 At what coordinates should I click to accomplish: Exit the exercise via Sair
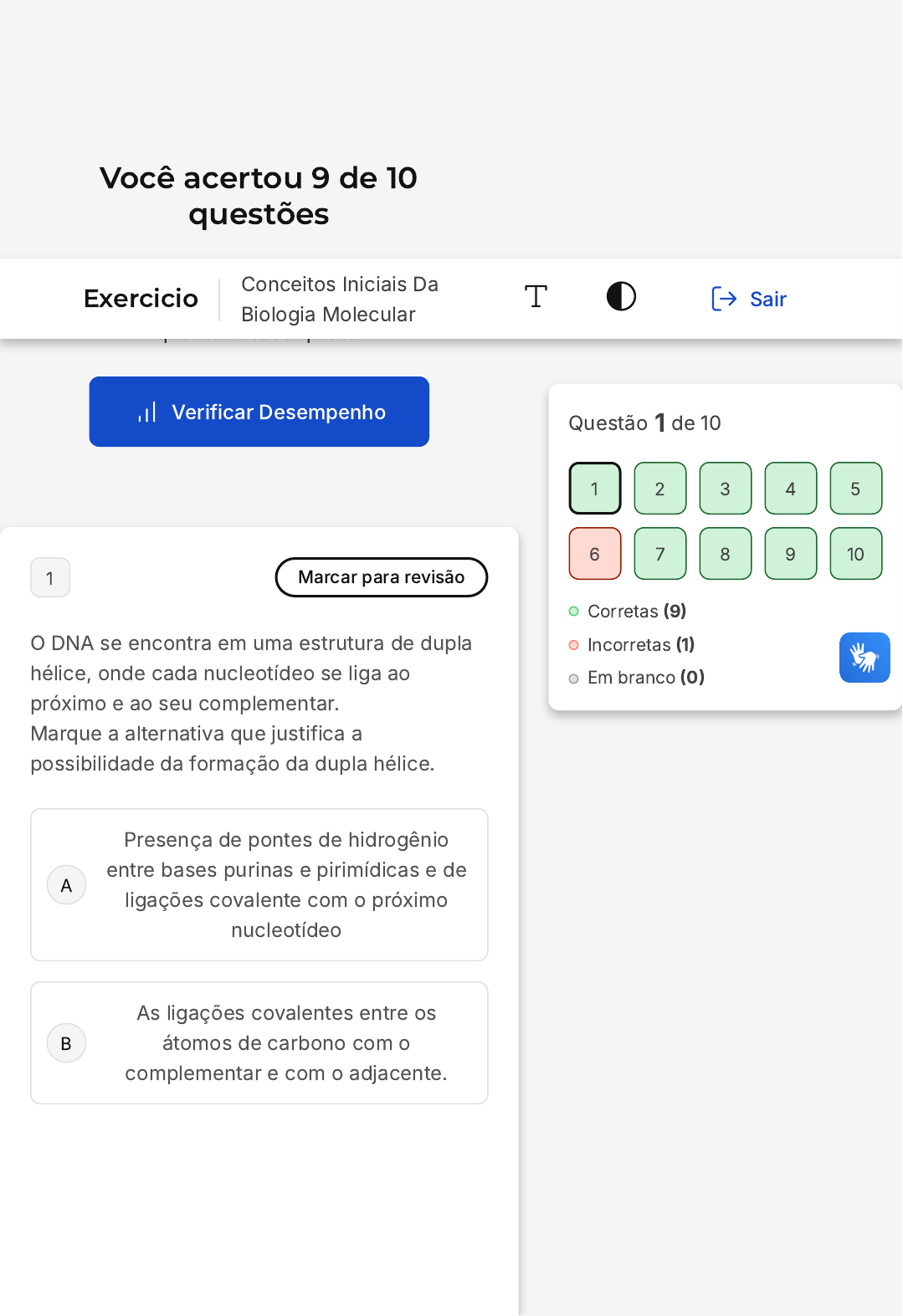[x=749, y=299]
